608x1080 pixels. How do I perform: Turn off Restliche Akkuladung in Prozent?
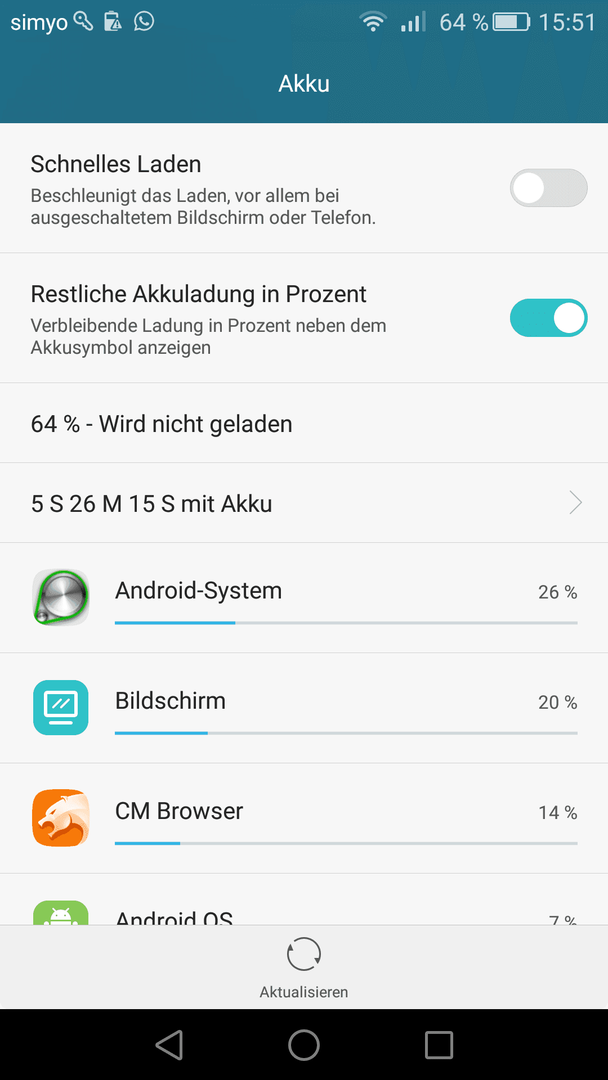tap(548, 318)
